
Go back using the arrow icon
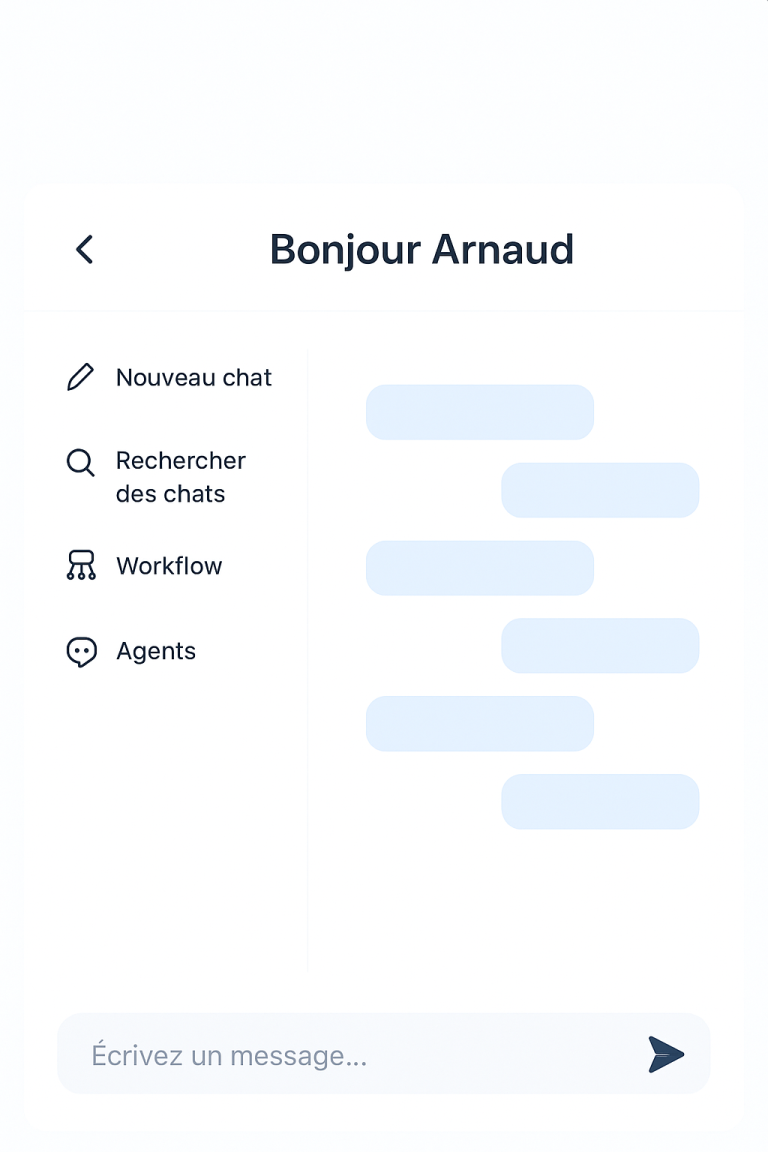[85, 249]
